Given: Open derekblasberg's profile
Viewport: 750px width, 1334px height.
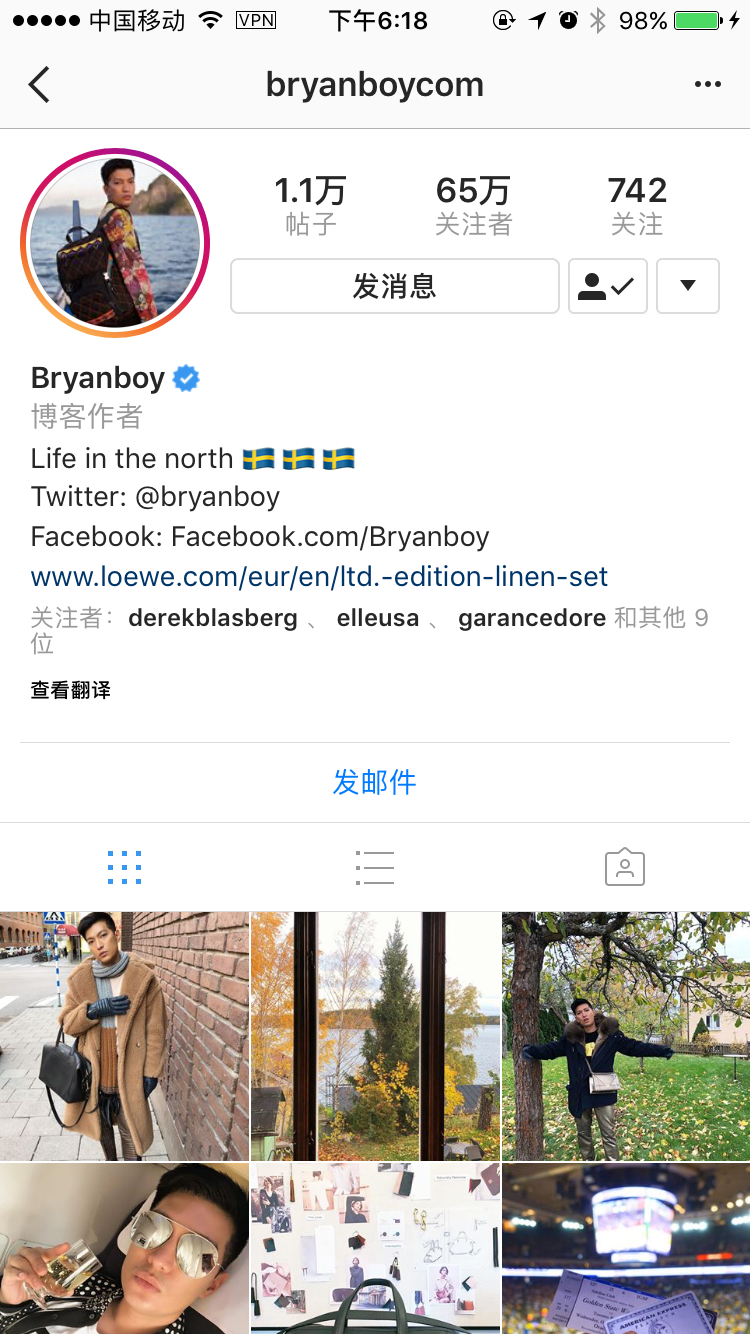Looking at the screenshot, I should (213, 618).
